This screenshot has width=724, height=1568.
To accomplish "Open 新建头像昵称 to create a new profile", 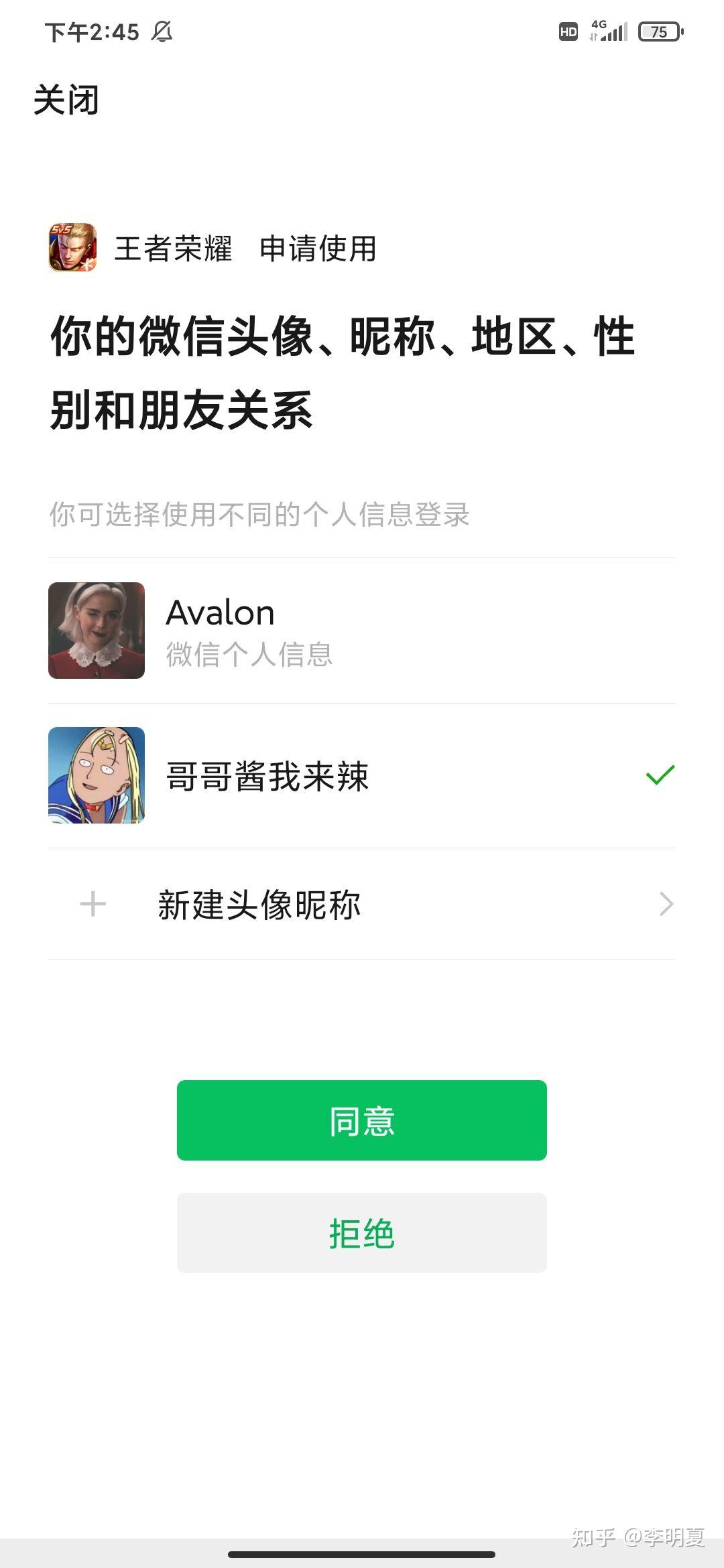I will [362, 904].
